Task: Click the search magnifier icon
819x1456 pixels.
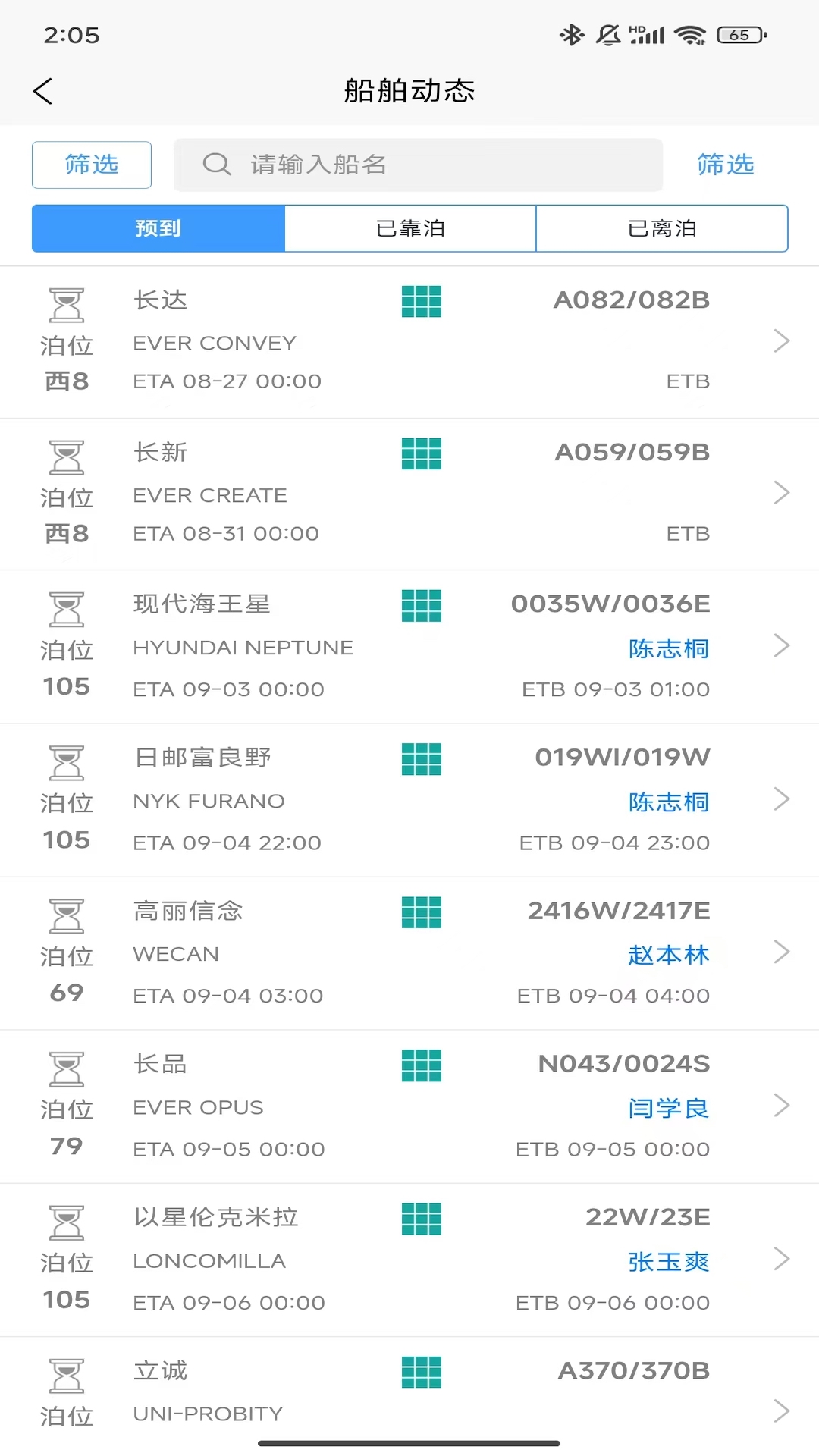Action: (218, 165)
